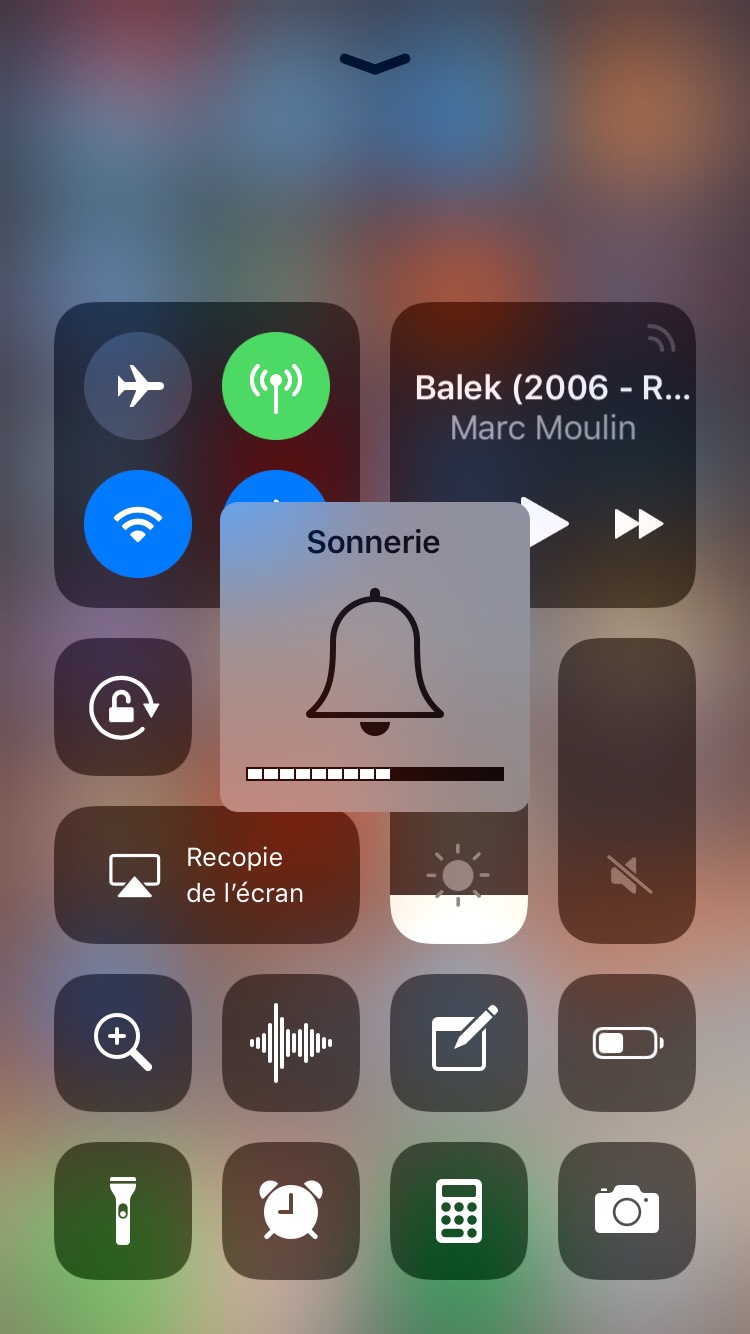Dismiss Control Center with top chevron
This screenshot has height=1334, width=750.
click(x=375, y=63)
